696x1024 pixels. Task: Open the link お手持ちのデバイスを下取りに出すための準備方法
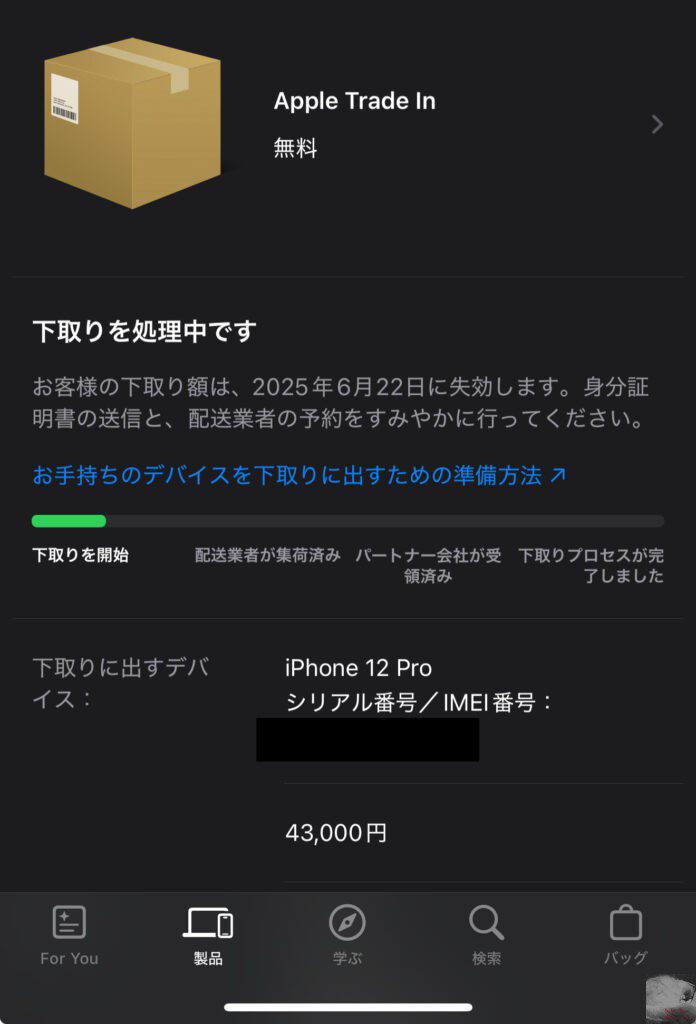tap(299, 474)
